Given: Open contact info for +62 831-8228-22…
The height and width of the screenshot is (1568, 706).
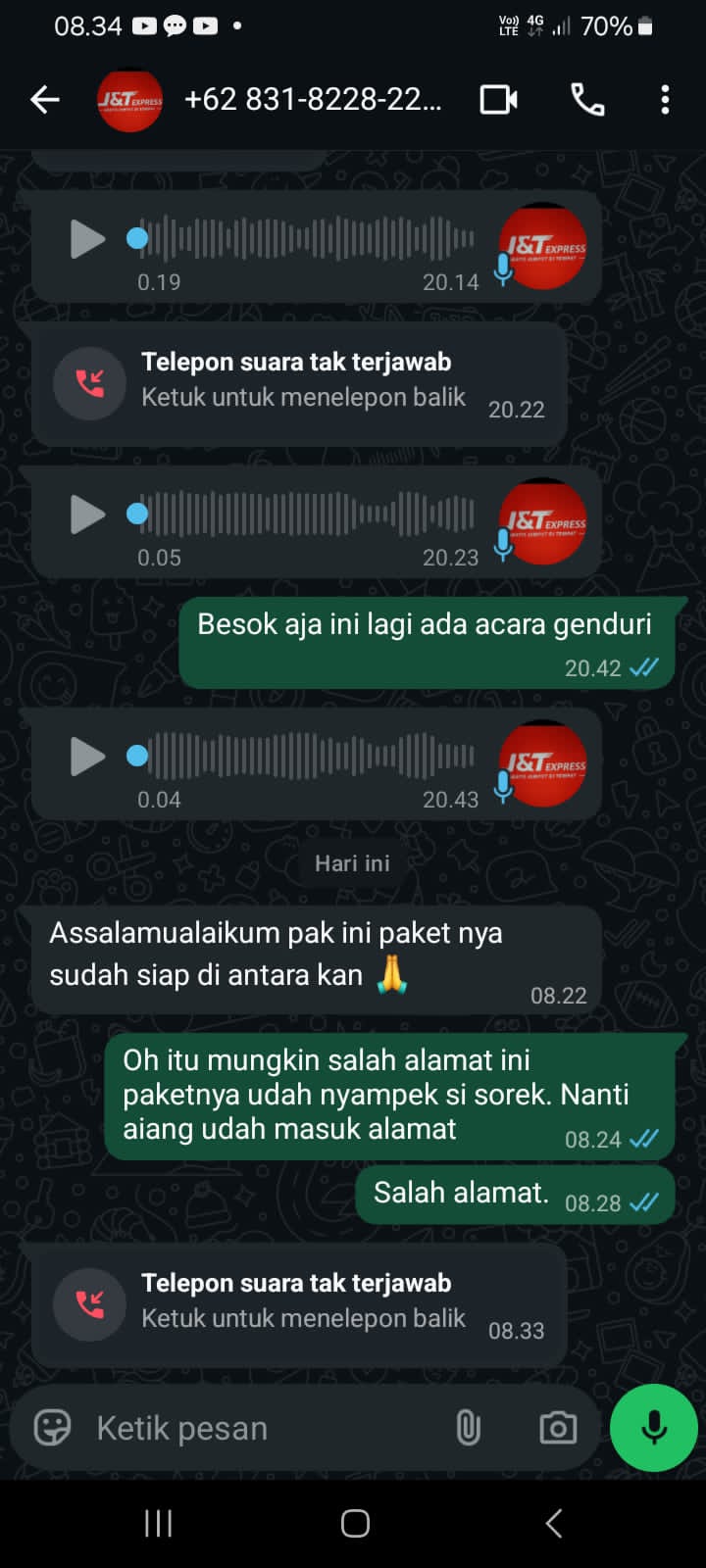Looking at the screenshot, I should coord(312,99).
